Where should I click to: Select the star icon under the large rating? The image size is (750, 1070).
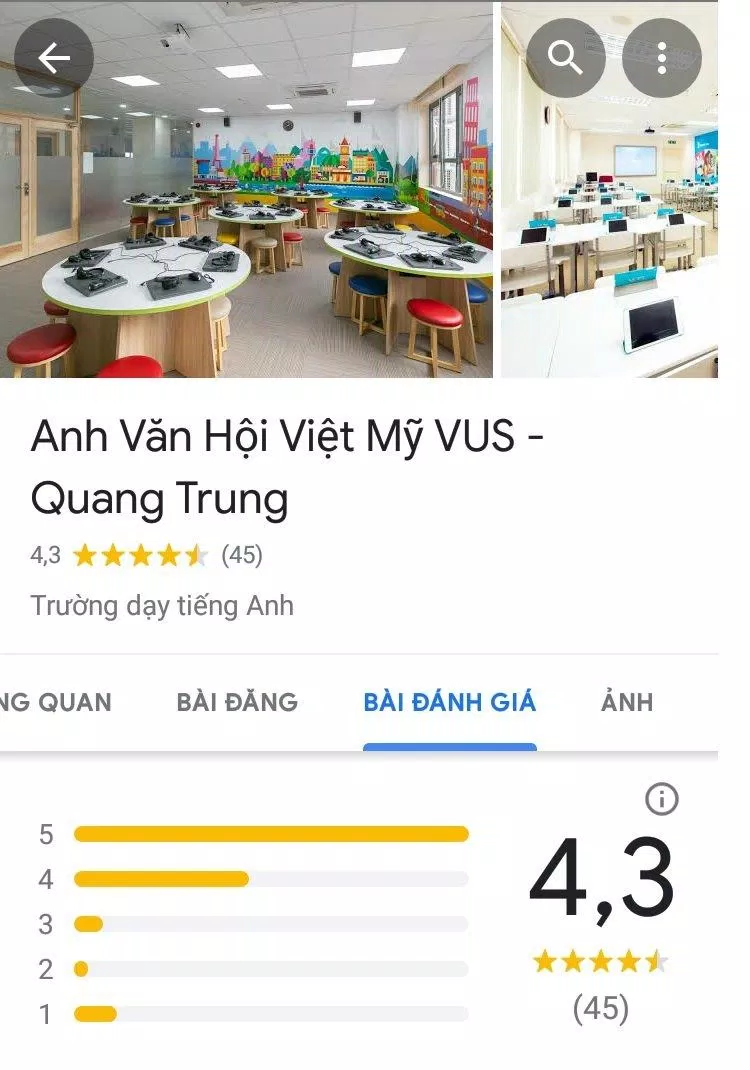pyautogui.click(x=598, y=958)
